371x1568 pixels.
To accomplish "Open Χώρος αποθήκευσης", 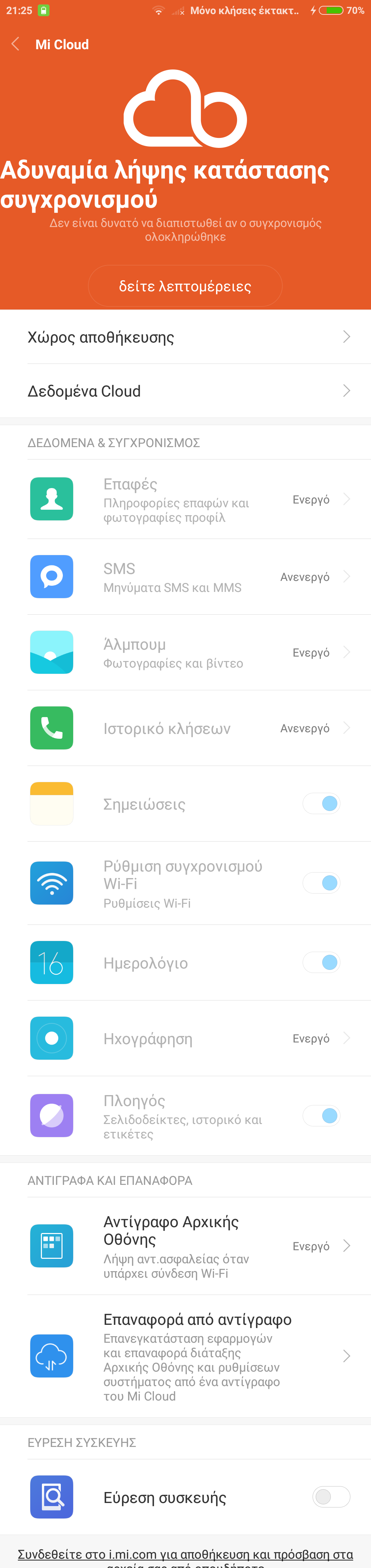I will point(185,337).
